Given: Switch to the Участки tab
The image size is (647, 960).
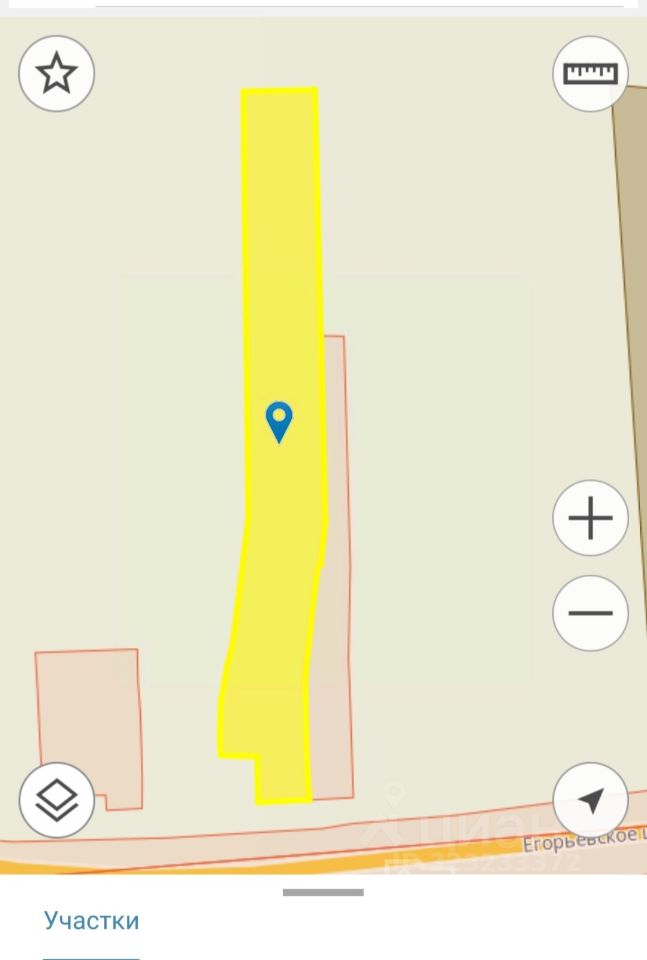Looking at the screenshot, I should tap(92, 920).
